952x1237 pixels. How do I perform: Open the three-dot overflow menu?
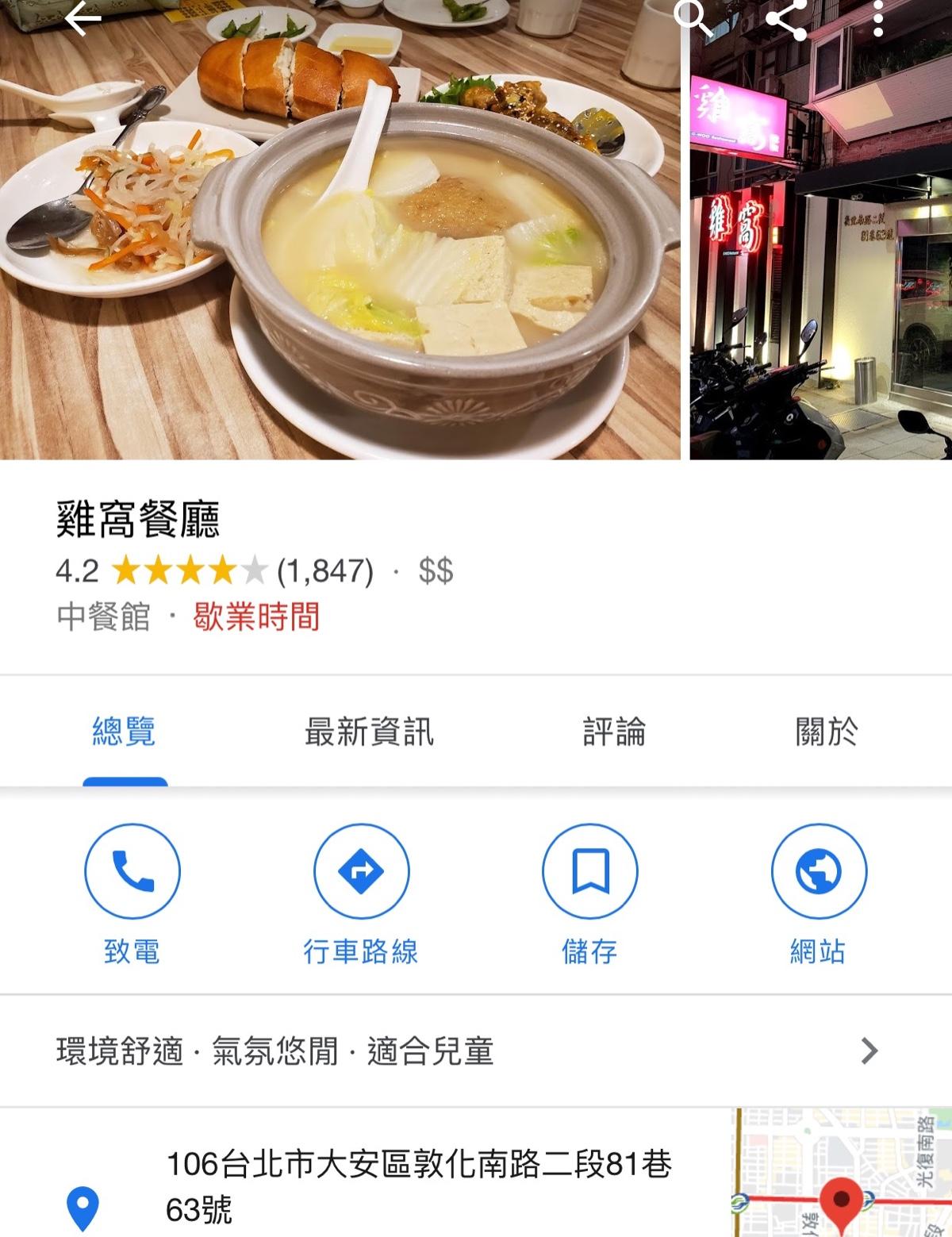877,17
